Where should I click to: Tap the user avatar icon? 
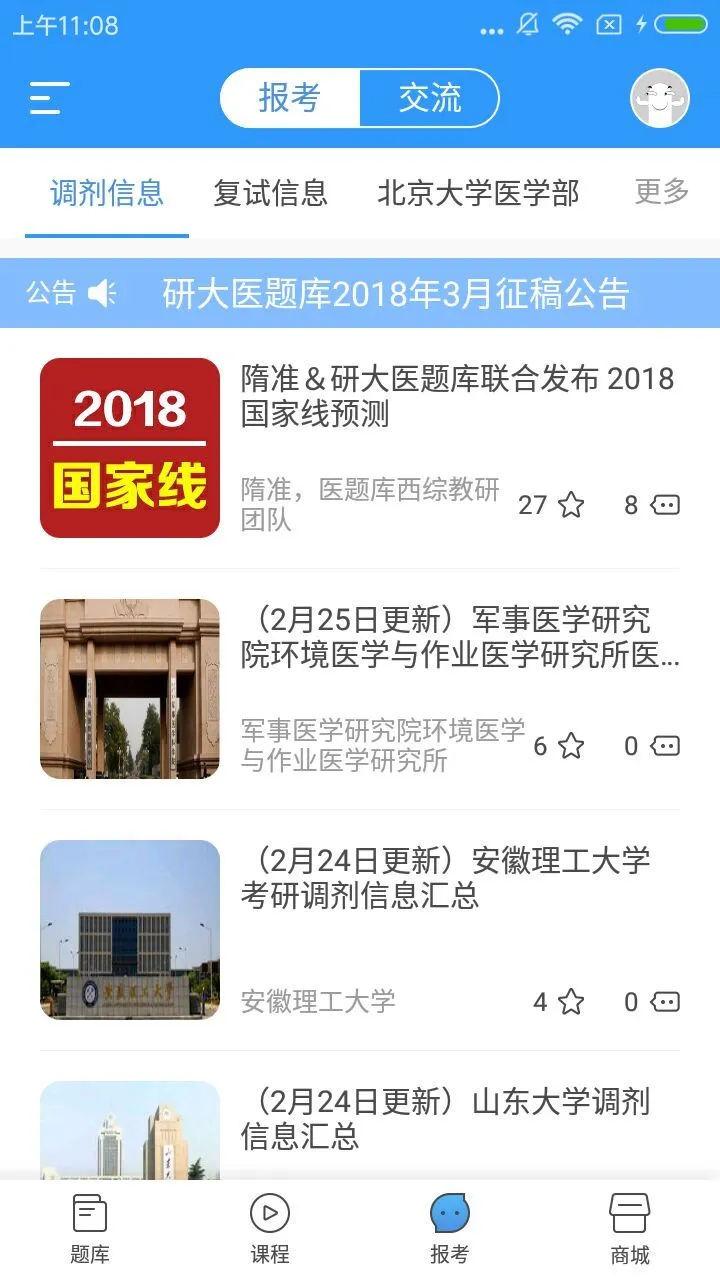[x=659, y=97]
